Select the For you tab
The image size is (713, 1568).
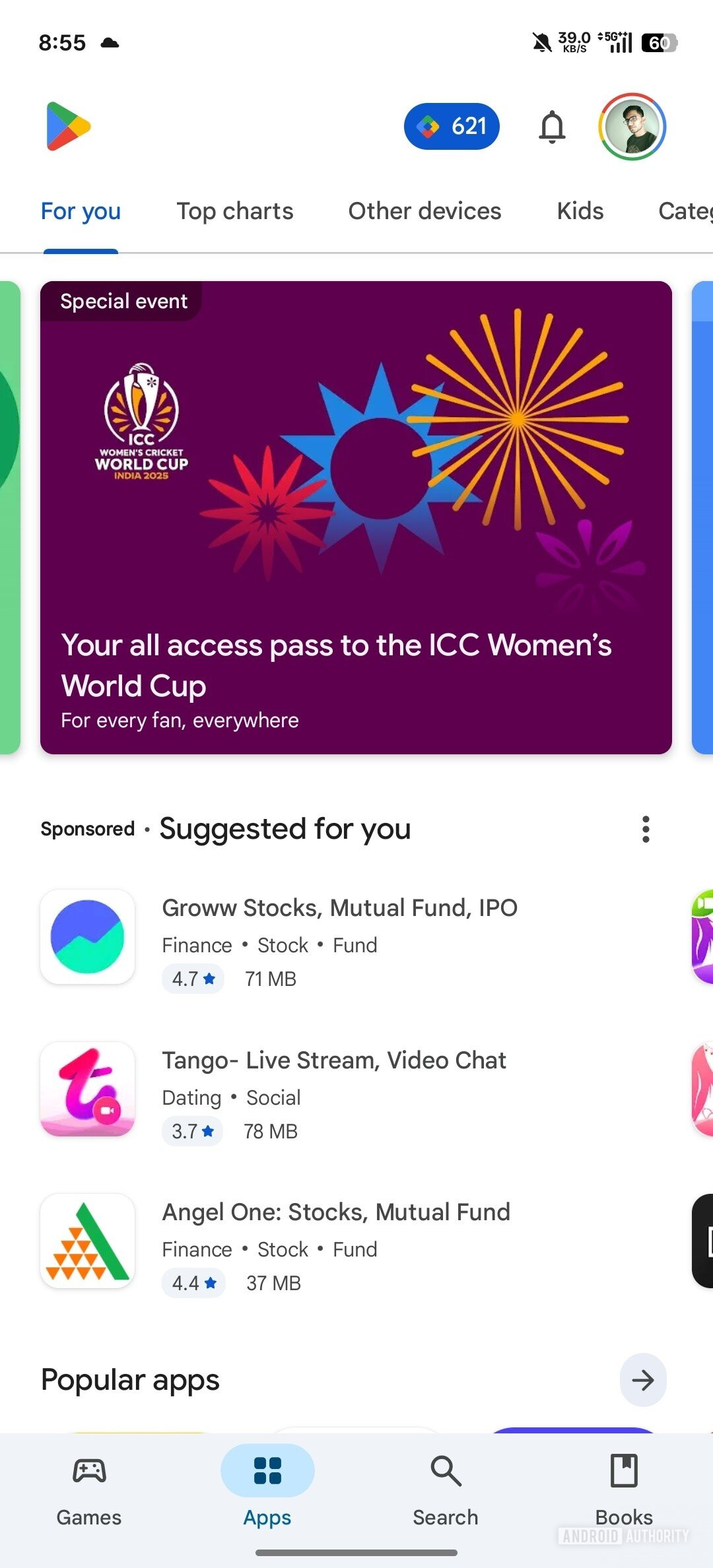[81, 211]
